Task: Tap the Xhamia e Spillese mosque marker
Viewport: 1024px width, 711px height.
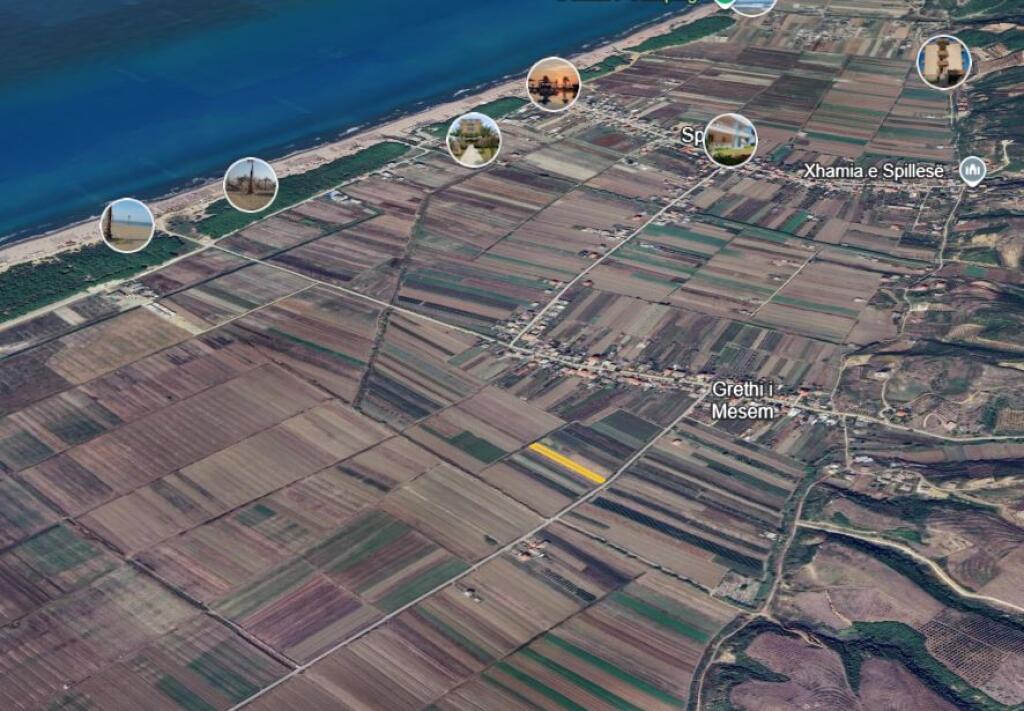Action: pos(972,171)
